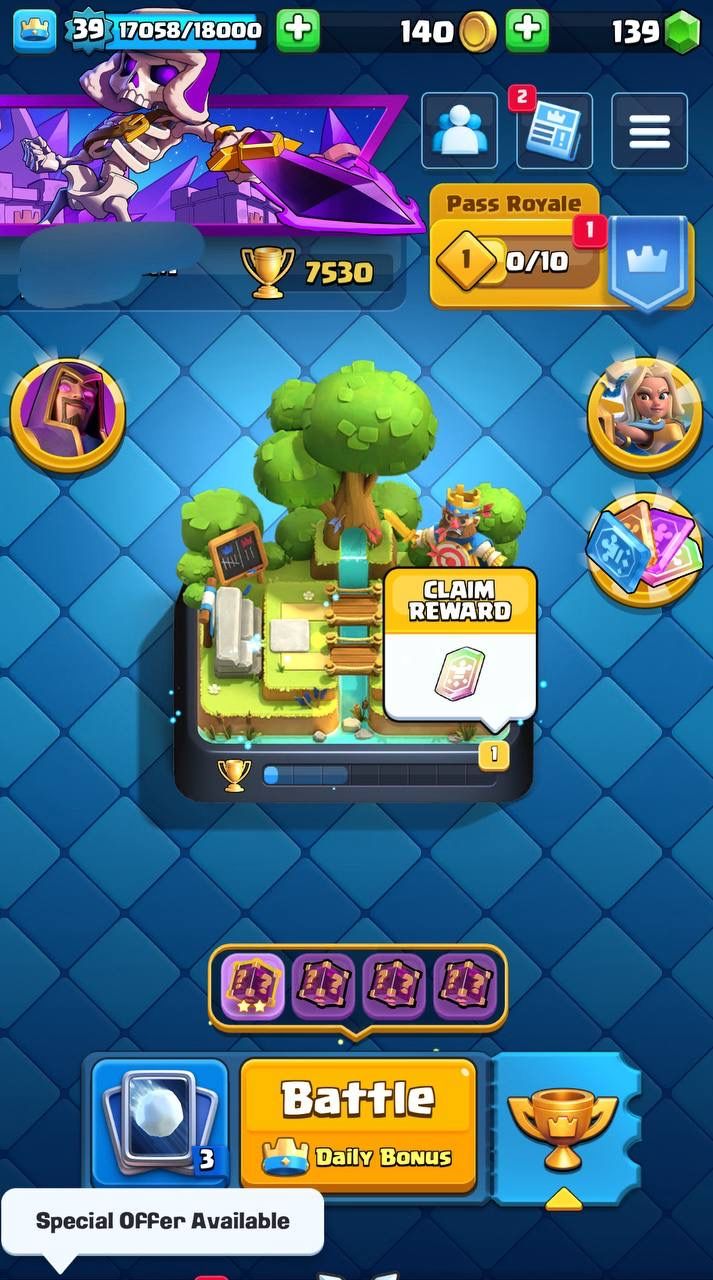This screenshot has height=1280, width=713.
Task: Open the Special Offer Available banner
Action: pos(162,1221)
